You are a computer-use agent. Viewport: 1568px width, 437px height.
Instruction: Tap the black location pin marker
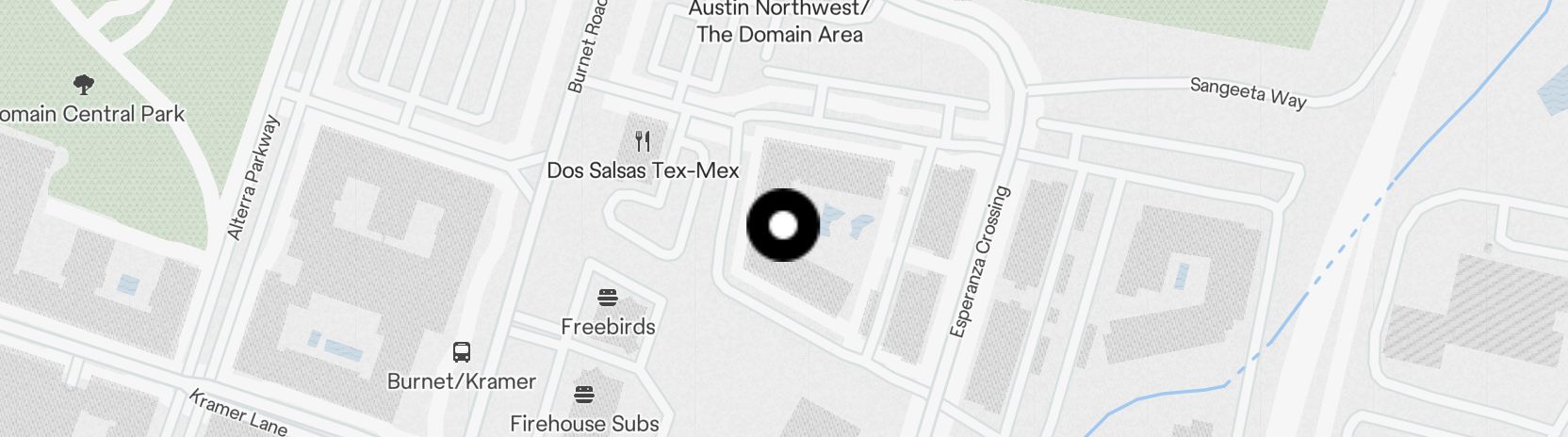click(x=783, y=225)
